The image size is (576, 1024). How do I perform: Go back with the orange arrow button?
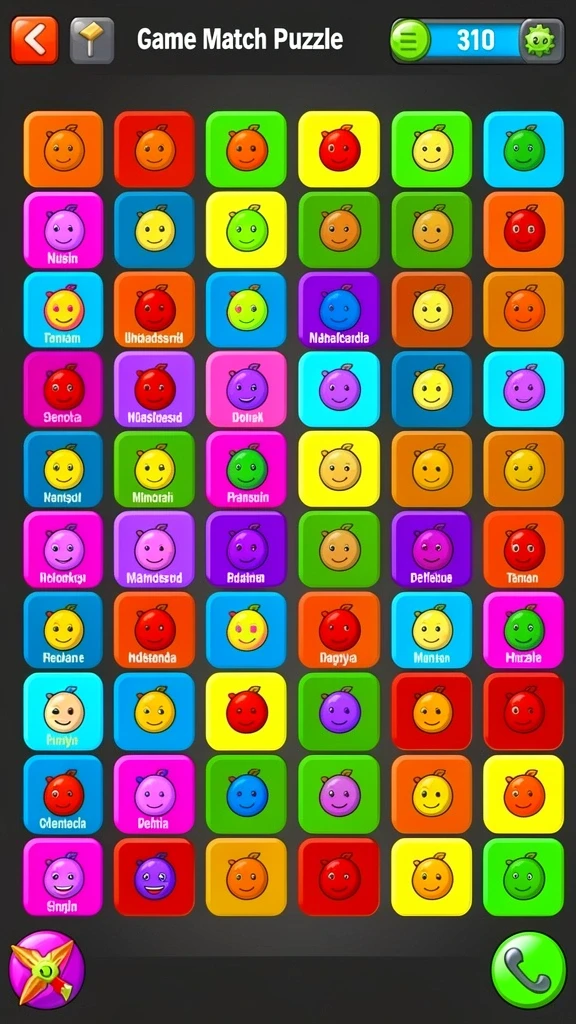pyautogui.click(x=34, y=40)
